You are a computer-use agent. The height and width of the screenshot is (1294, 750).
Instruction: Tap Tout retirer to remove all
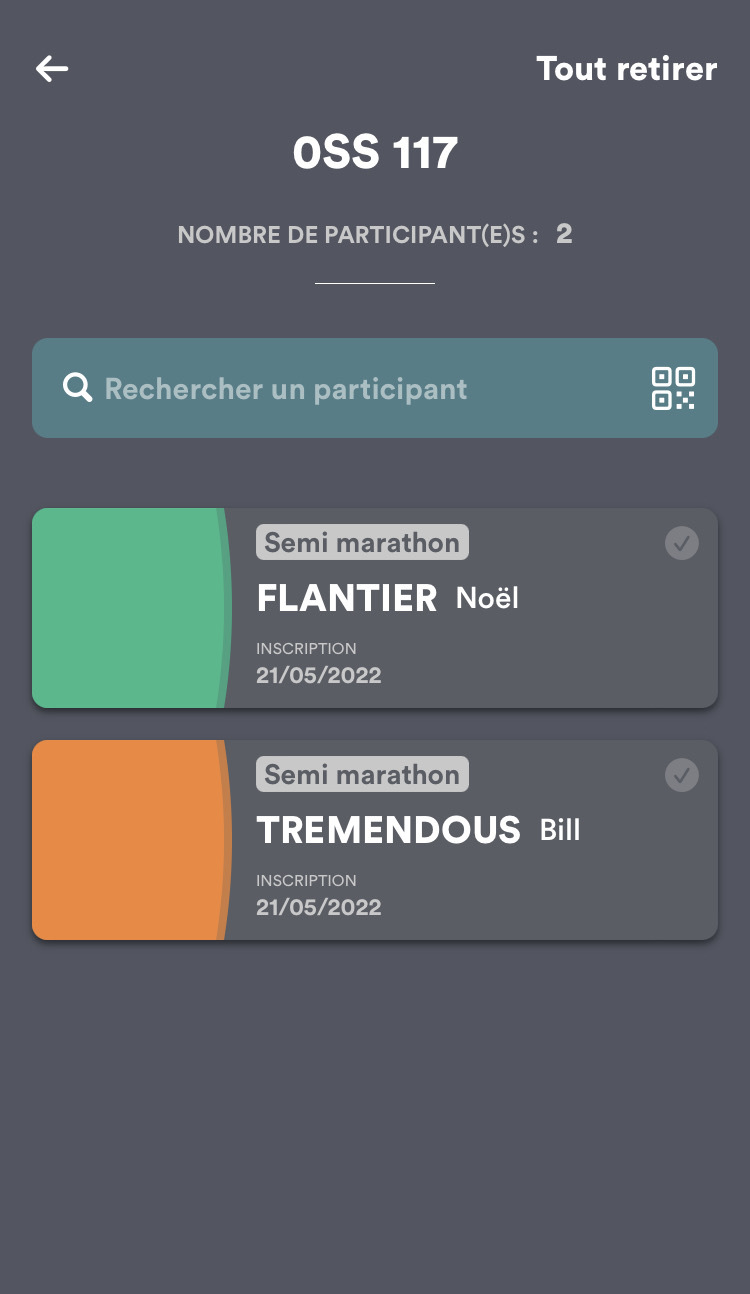coord(626,68)
